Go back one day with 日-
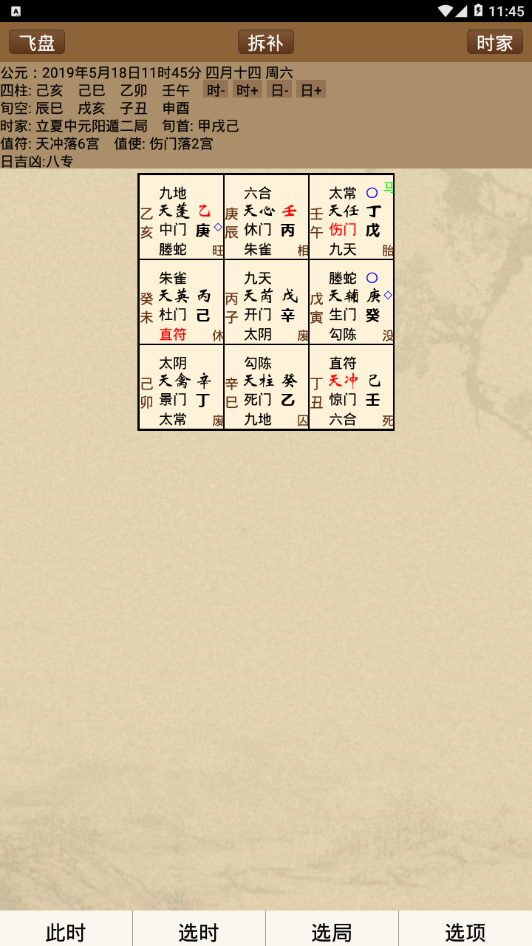The image size is (532, 946). pos(280,90)
